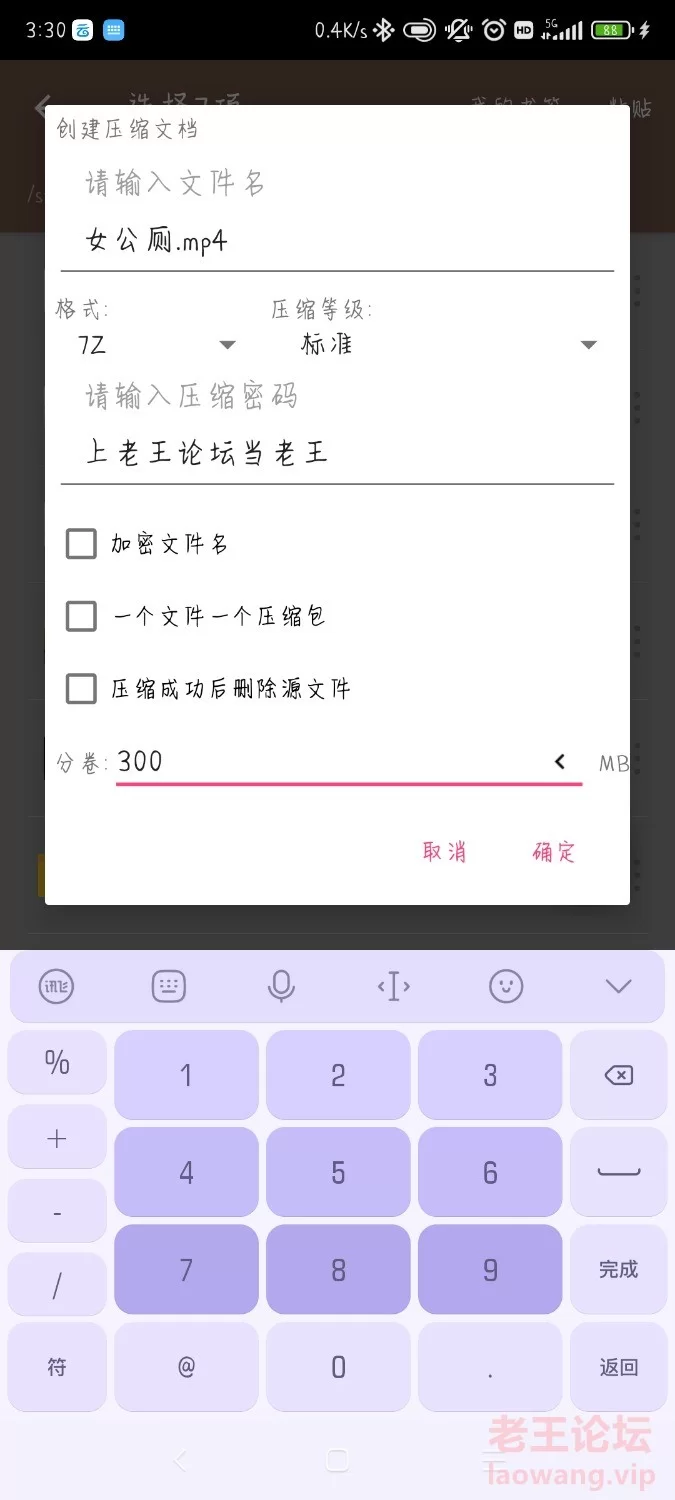675x1500 pixels.
Task: Switch to symbols with the 符 key
Action: [57, 1367]
